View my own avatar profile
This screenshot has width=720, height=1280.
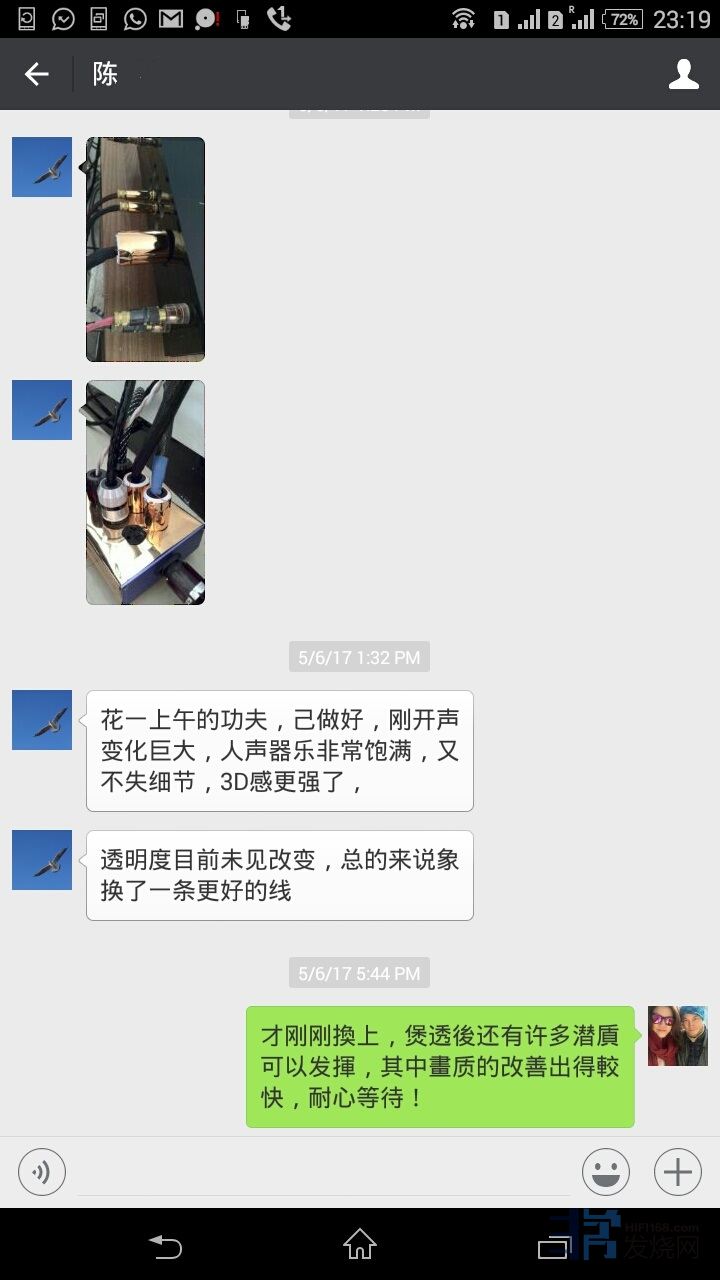tap(677, 1036)
